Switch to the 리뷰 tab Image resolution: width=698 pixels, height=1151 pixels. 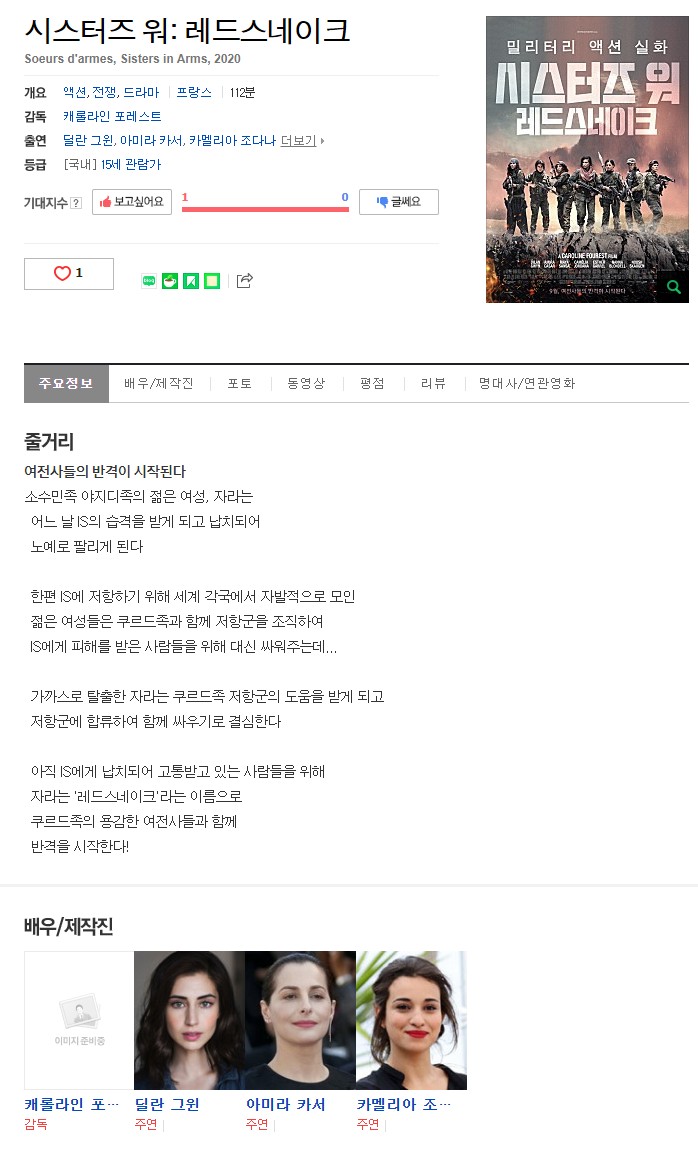click(x=433, y=384)
